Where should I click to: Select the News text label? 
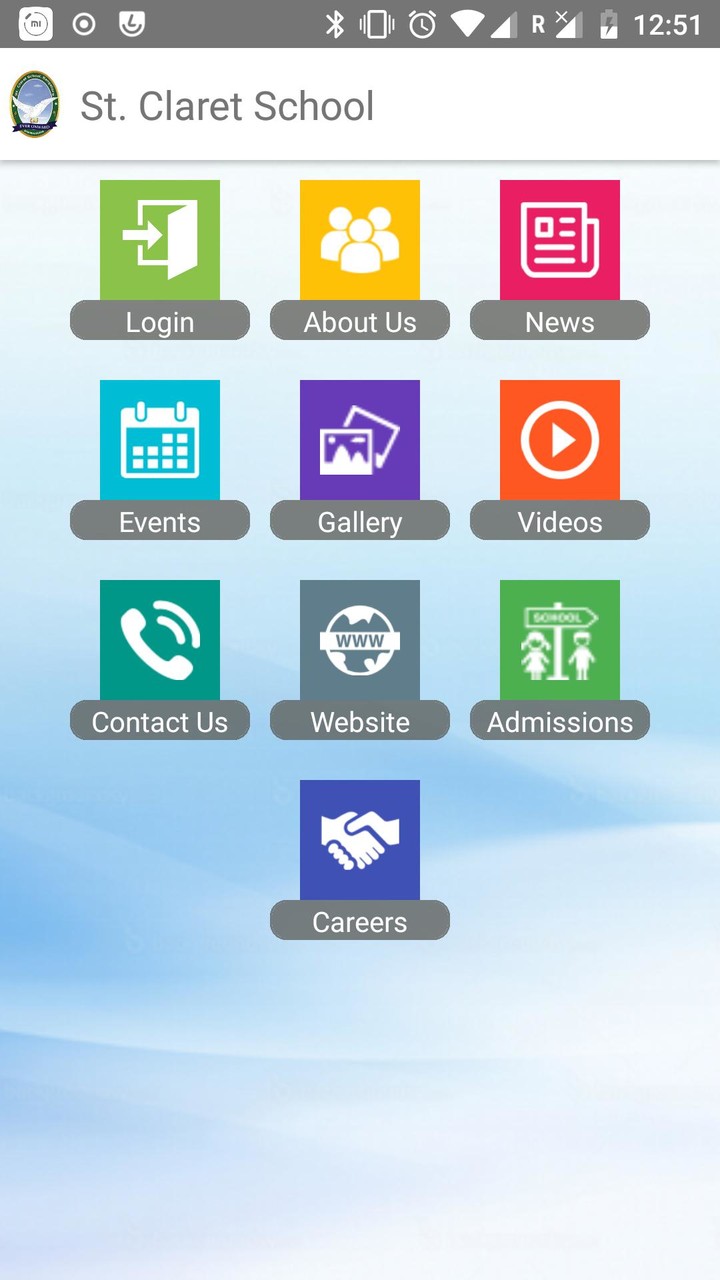click(559, 321)
